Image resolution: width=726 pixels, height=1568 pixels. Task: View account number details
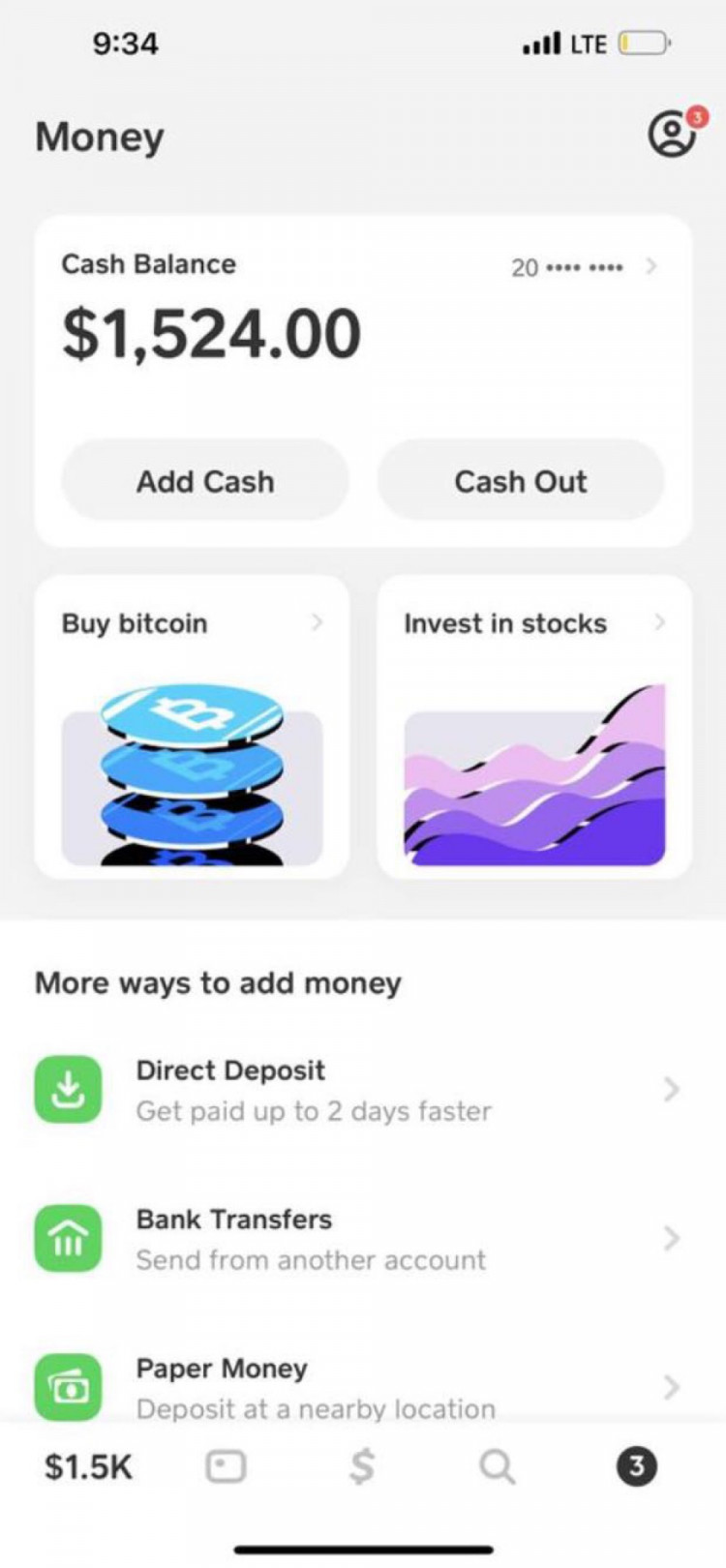583,266
